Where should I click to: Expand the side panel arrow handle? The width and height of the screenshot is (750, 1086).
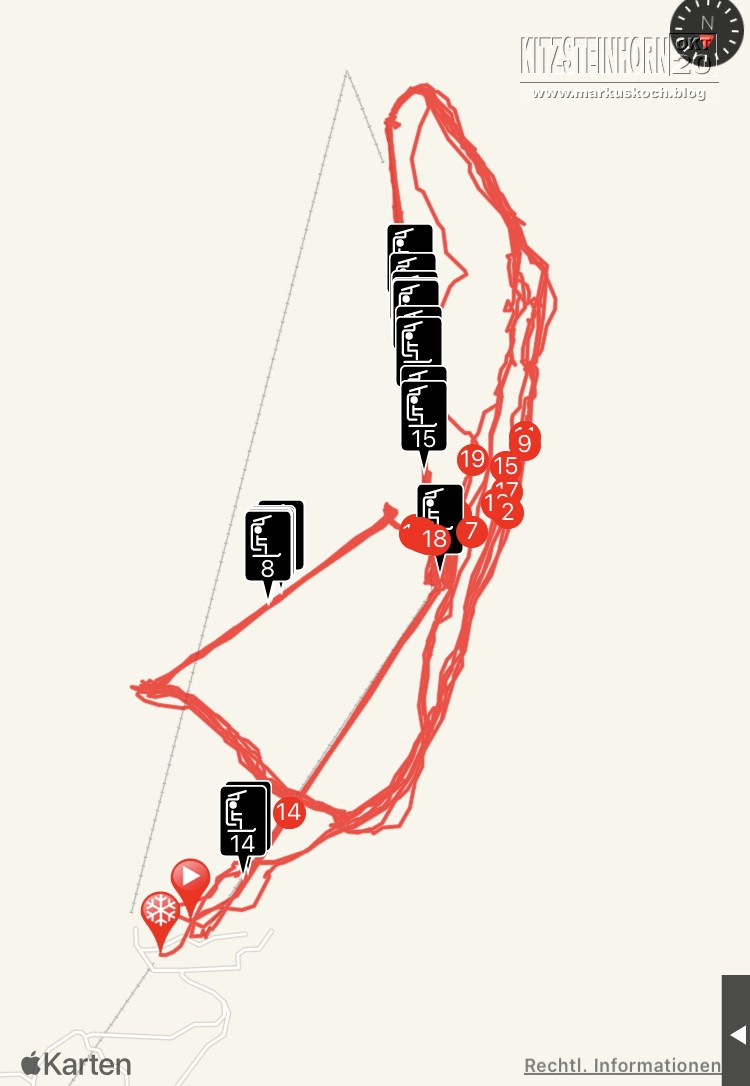(x=737, y=1033)
